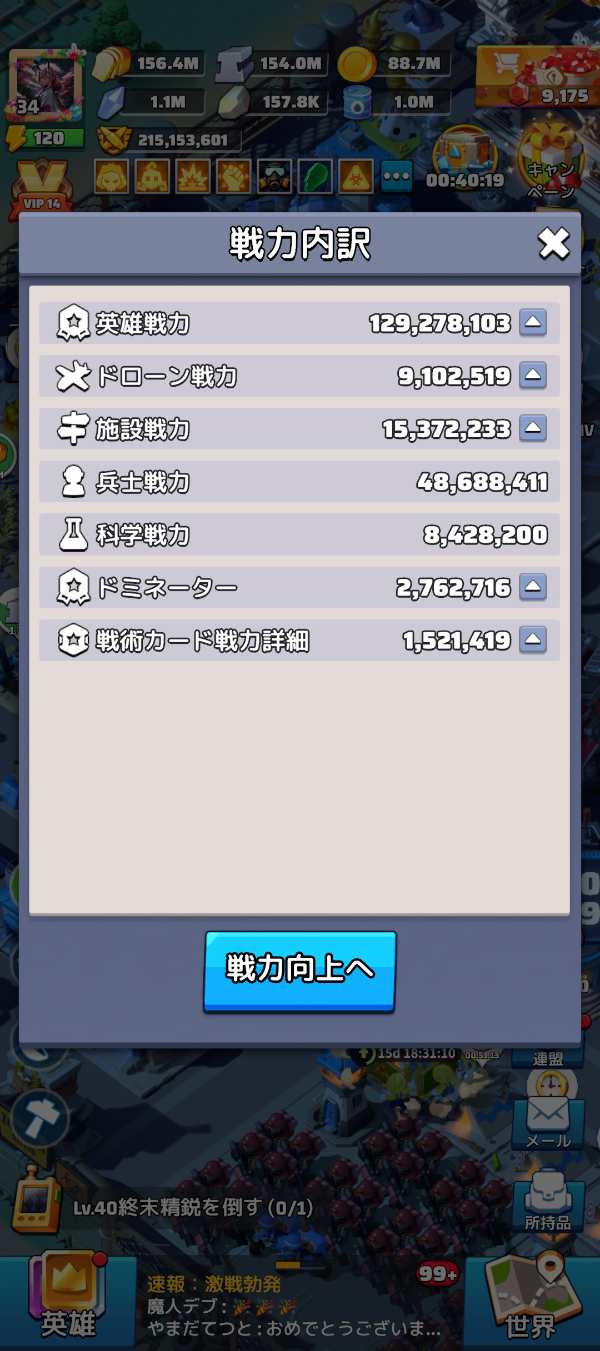
Task: Expand the ドローン戦力 details
Action: click(x=533, y=376)
